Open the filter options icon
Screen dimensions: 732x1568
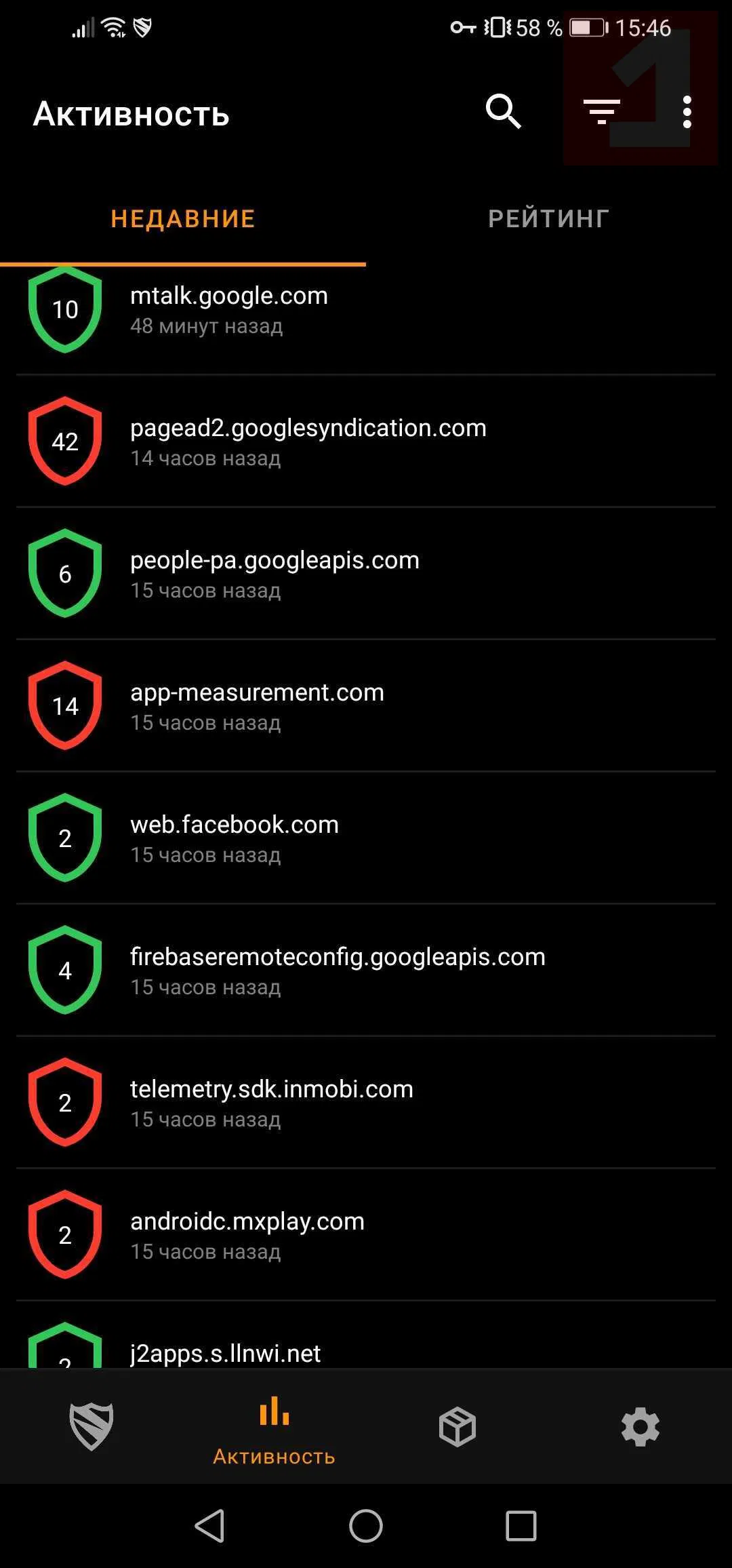coord(601,112)
